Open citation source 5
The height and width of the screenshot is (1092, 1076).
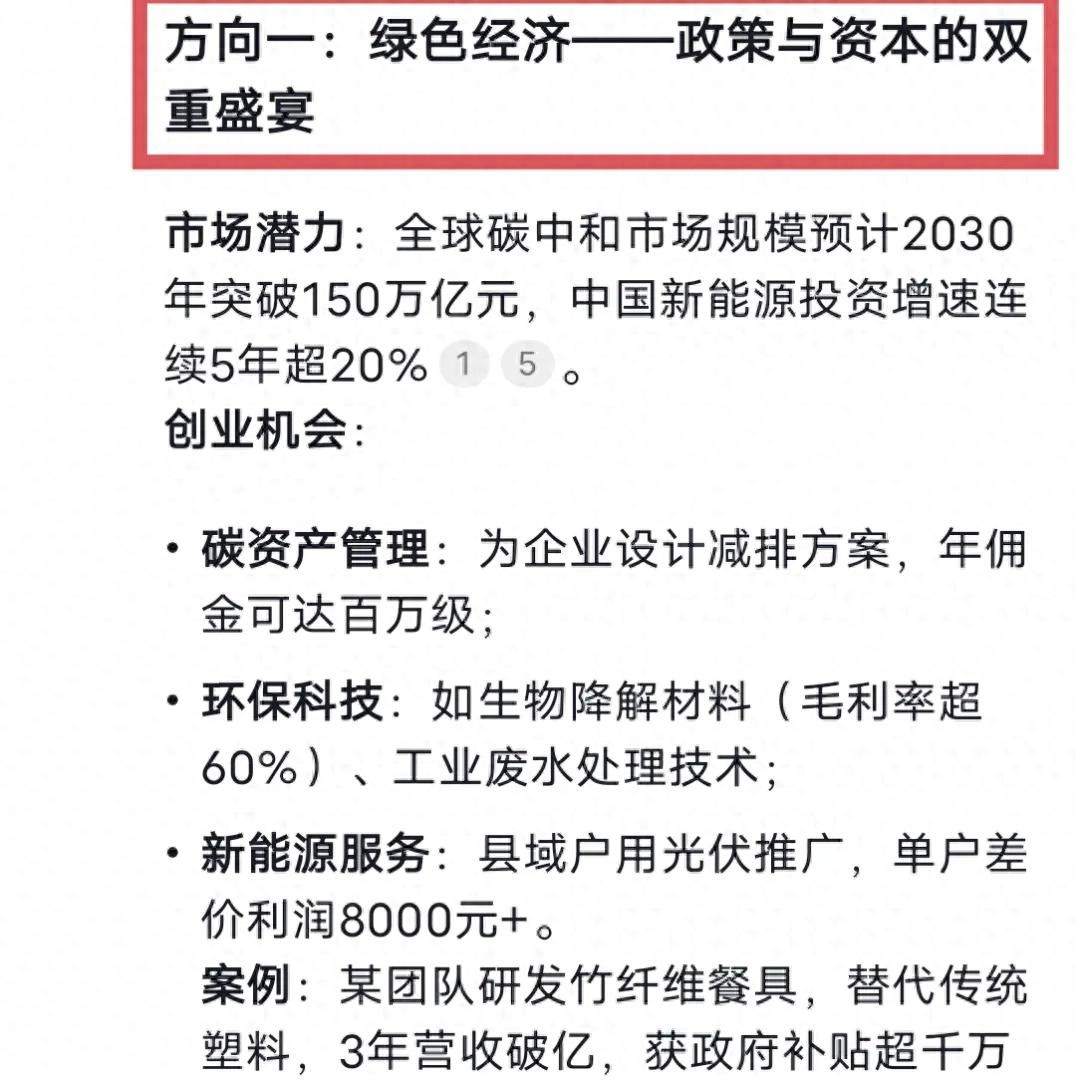pyautogui.click(x=527, y=365)
